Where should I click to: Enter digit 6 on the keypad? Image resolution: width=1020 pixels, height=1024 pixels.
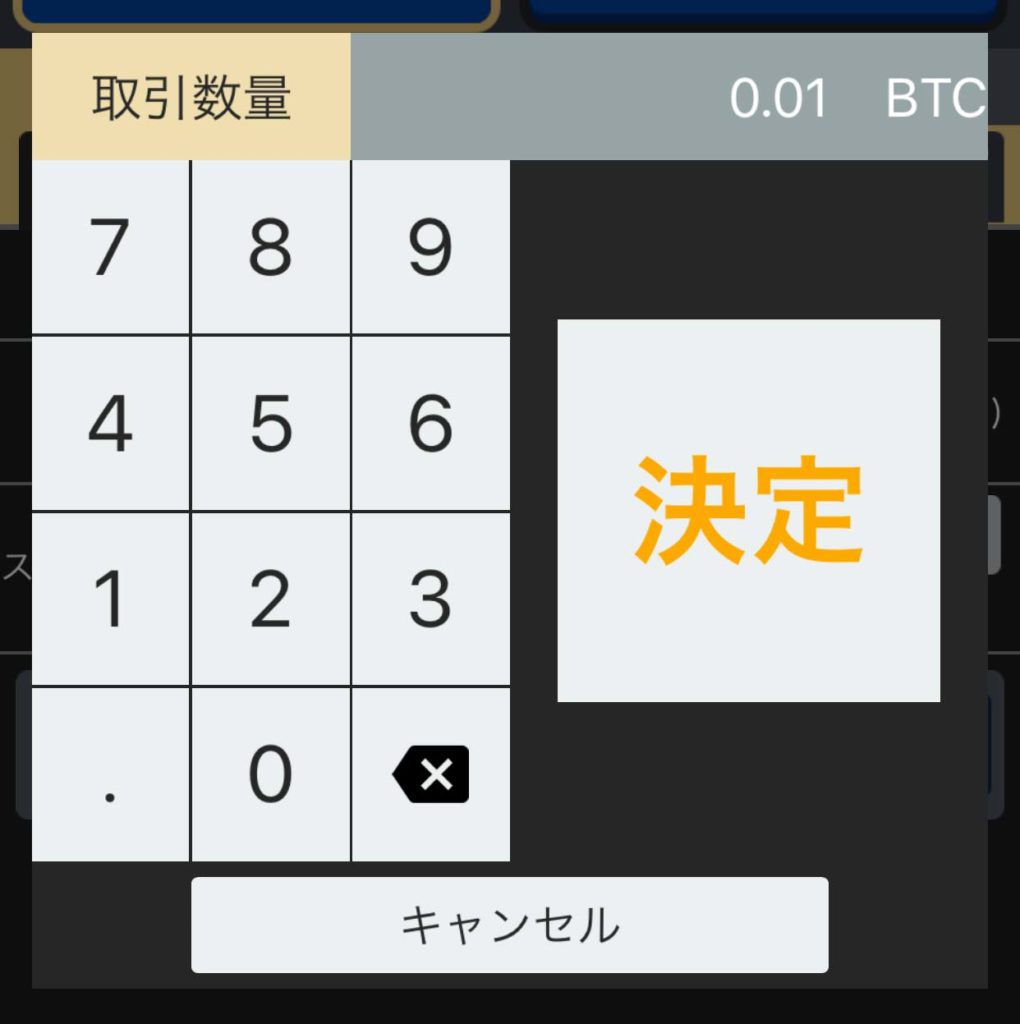point(430,423)
